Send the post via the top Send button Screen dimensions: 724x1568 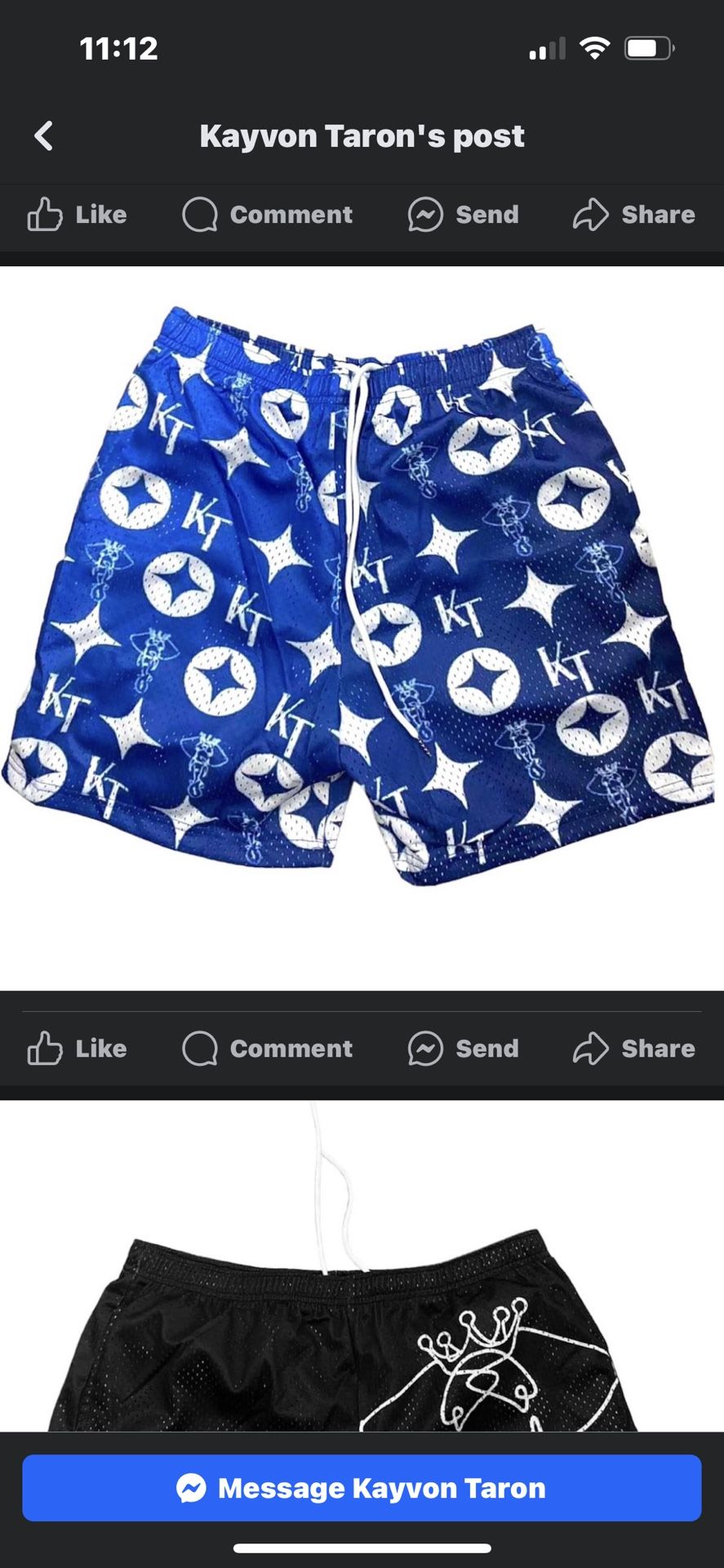coord(463,215)
